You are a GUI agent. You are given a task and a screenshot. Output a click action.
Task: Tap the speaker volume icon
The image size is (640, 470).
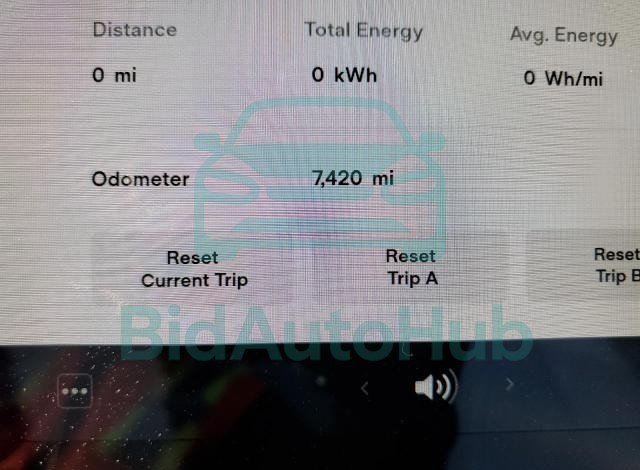[x=435, y=386]
